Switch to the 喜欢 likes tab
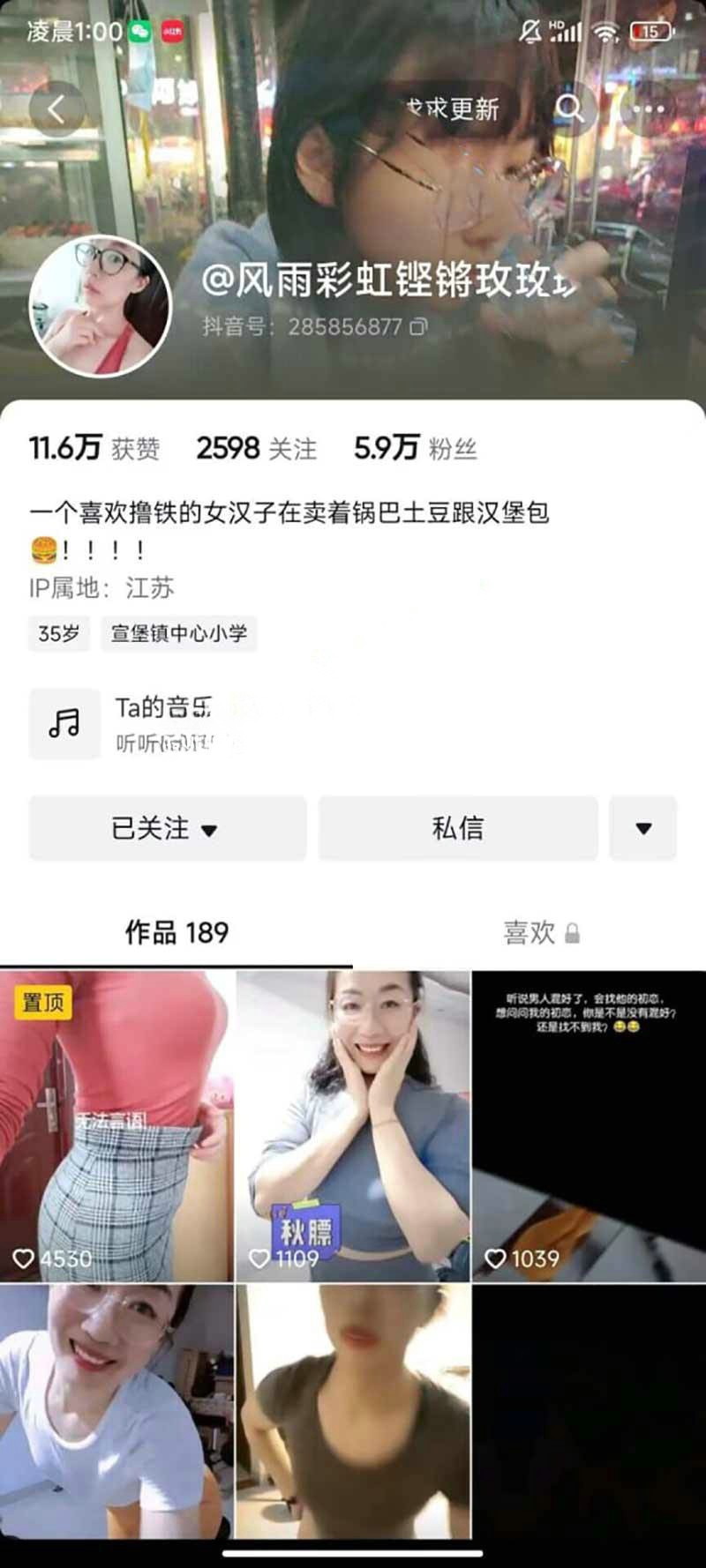 click(540, 932)
